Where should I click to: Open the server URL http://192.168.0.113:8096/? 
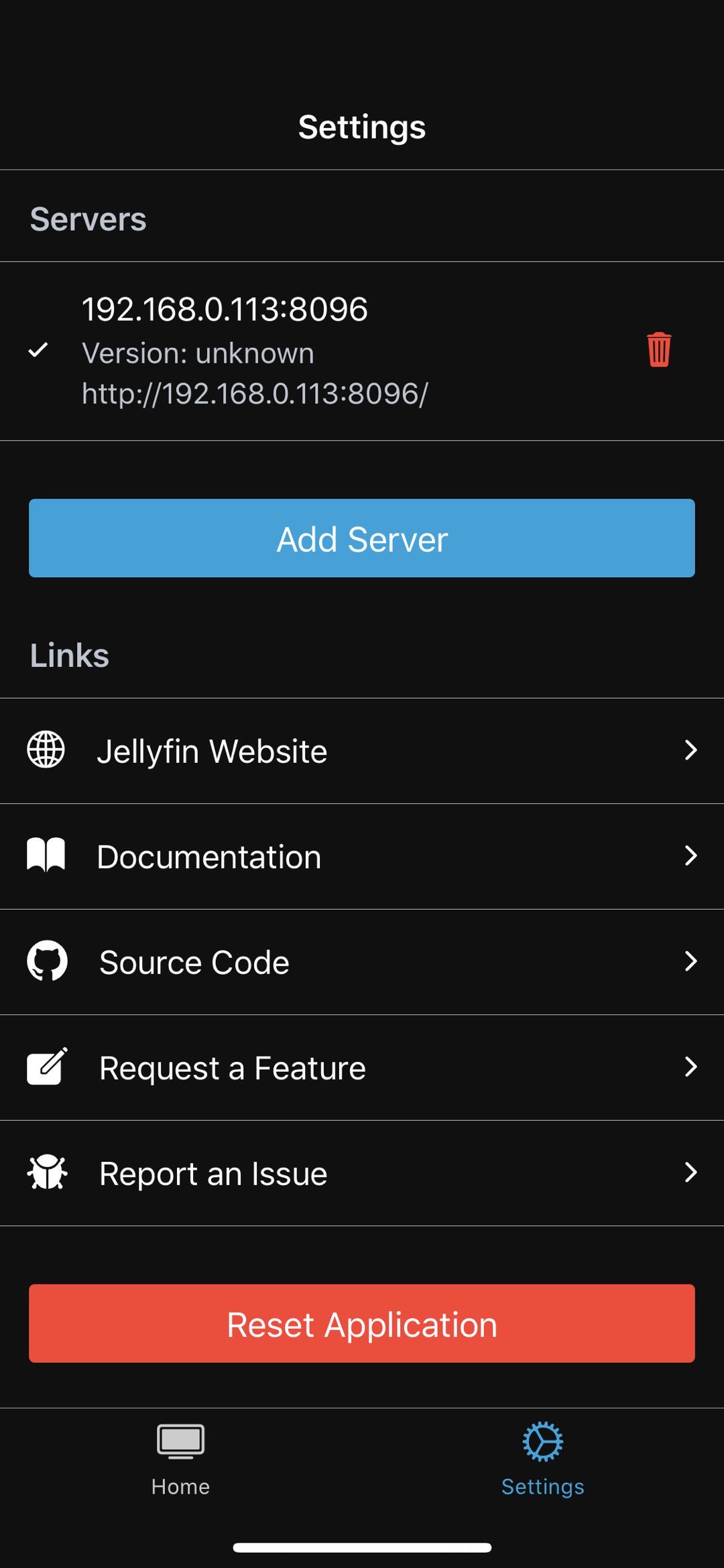pyautogui.click(x=255, y=395)
